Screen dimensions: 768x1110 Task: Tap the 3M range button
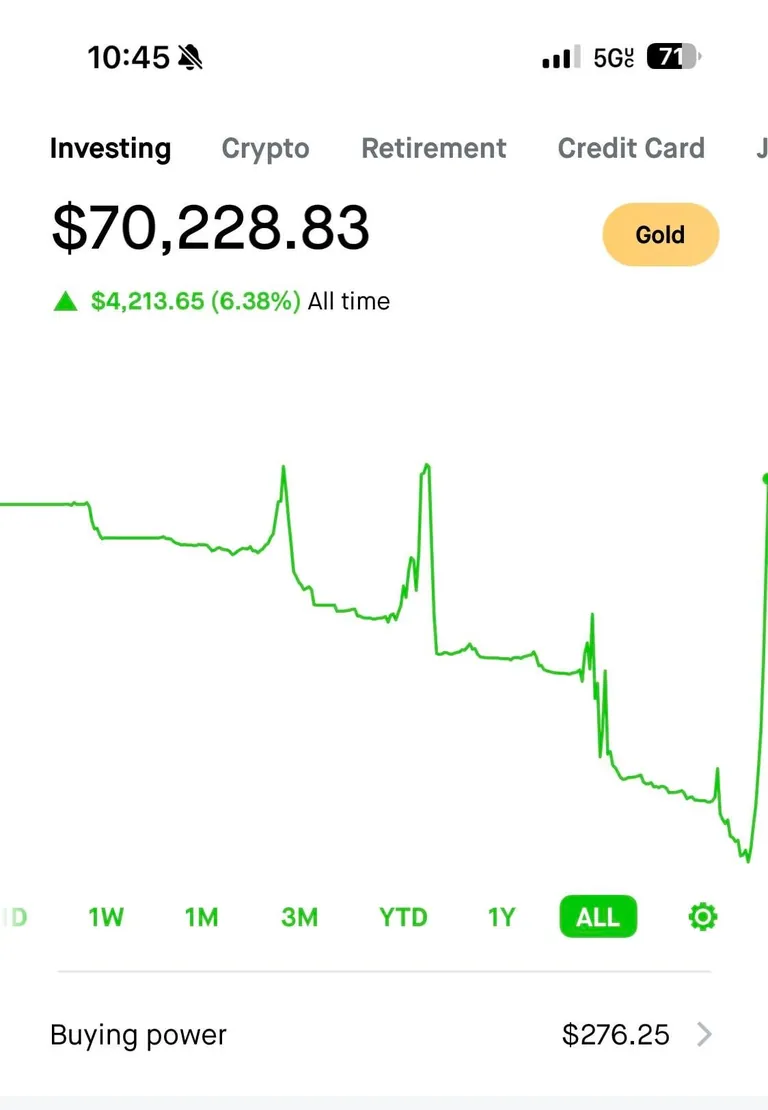pyautogui.click(x=299, y=916)
